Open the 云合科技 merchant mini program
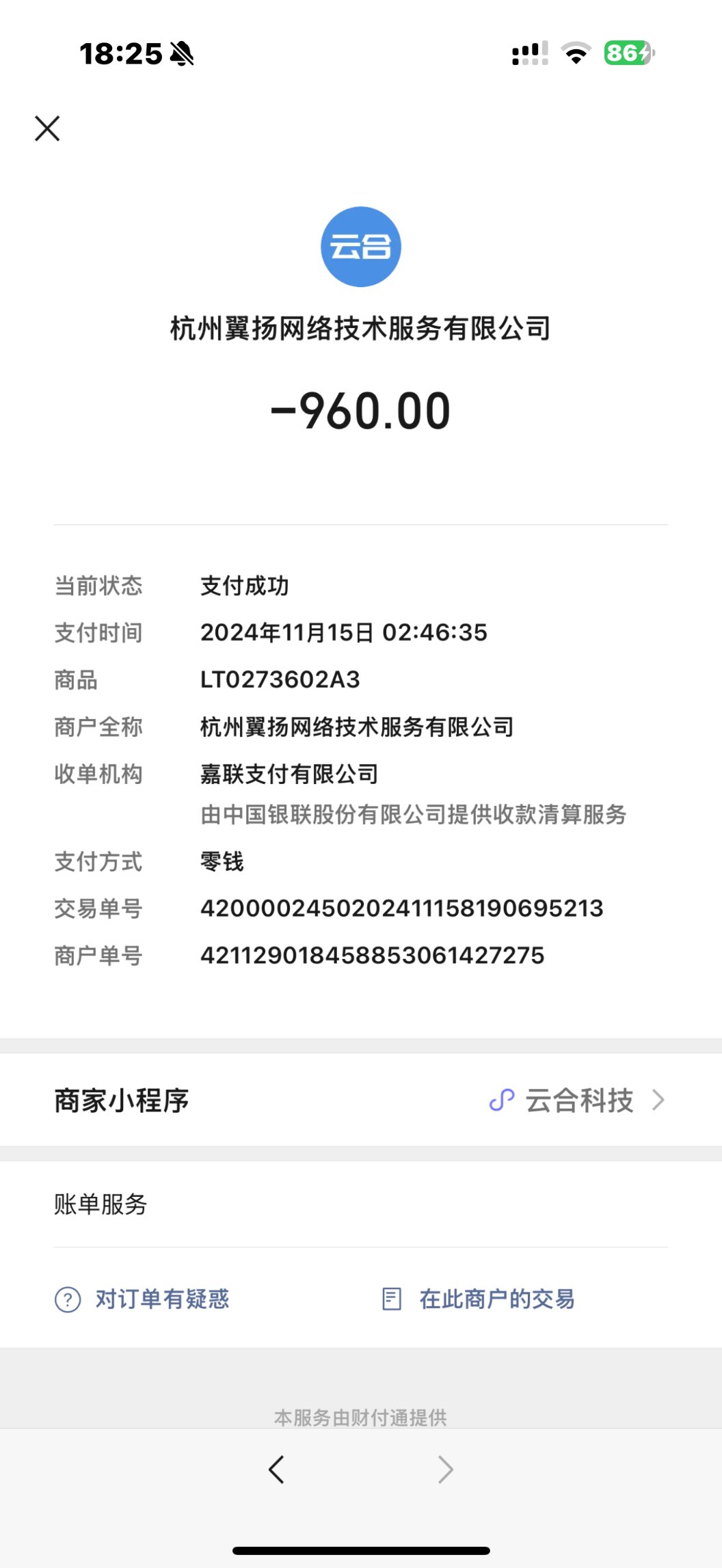Image resolution: width=722 pixels, height=1568 pixels. pyautogui.click(x=577, y=1100)
